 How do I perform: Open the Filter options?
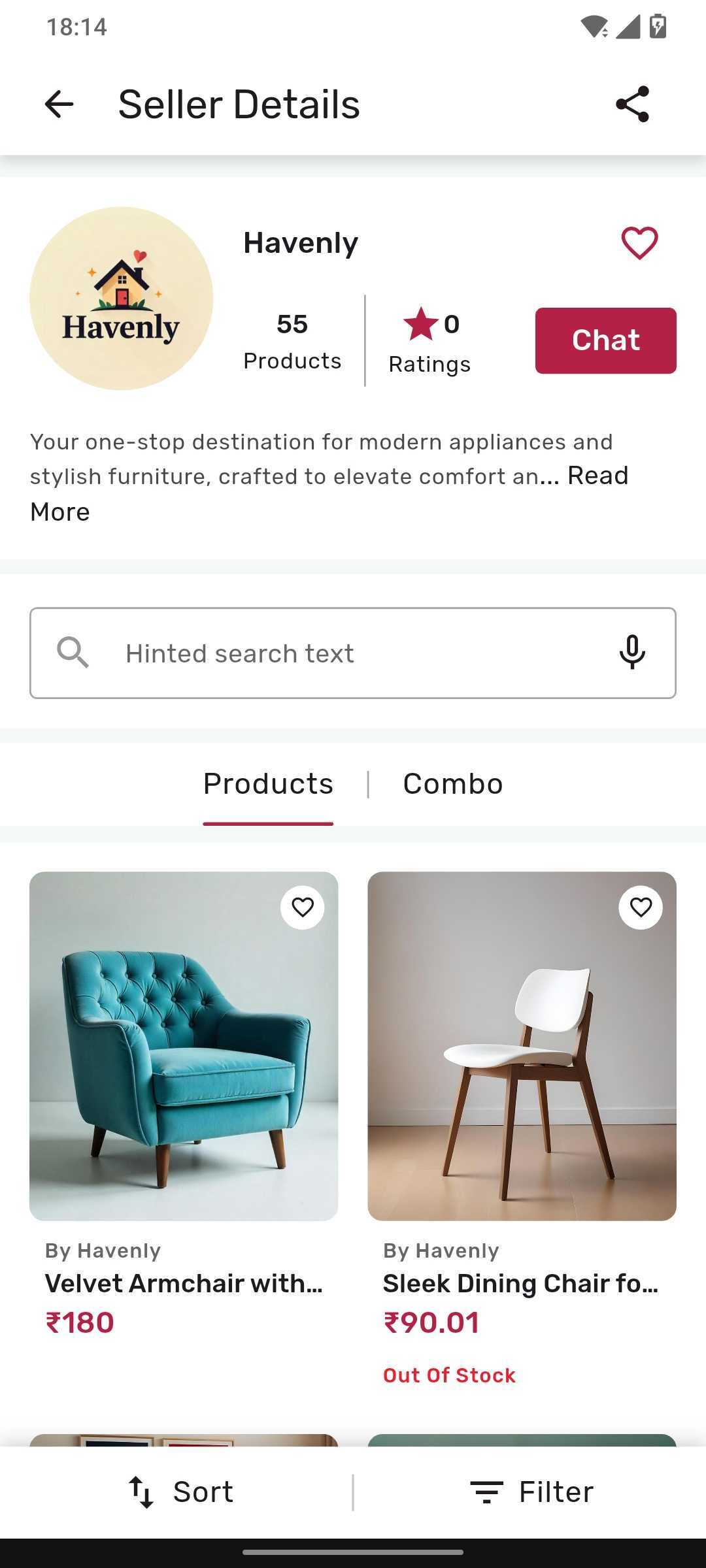tap(531, 1492)
